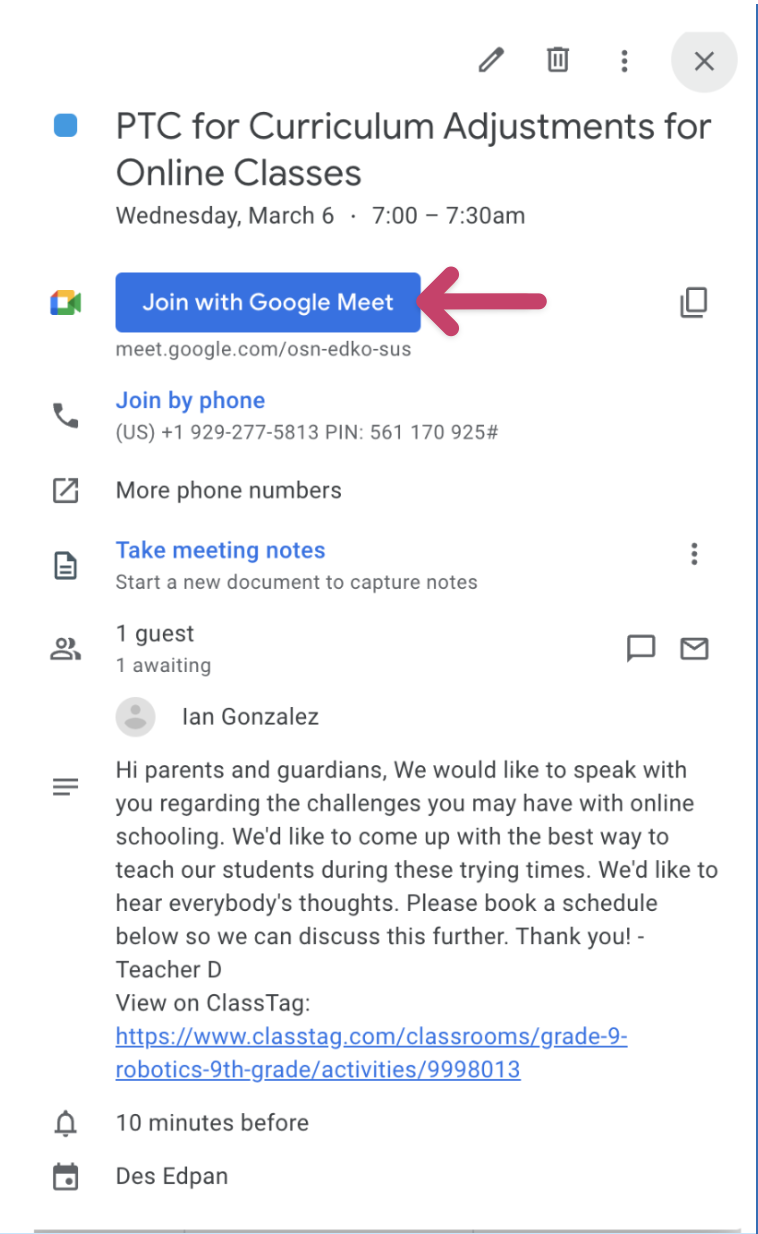Chat with the event guests
Image resolution: width=758 pixels, height=1234 pixels.
[x=640, y=648]
